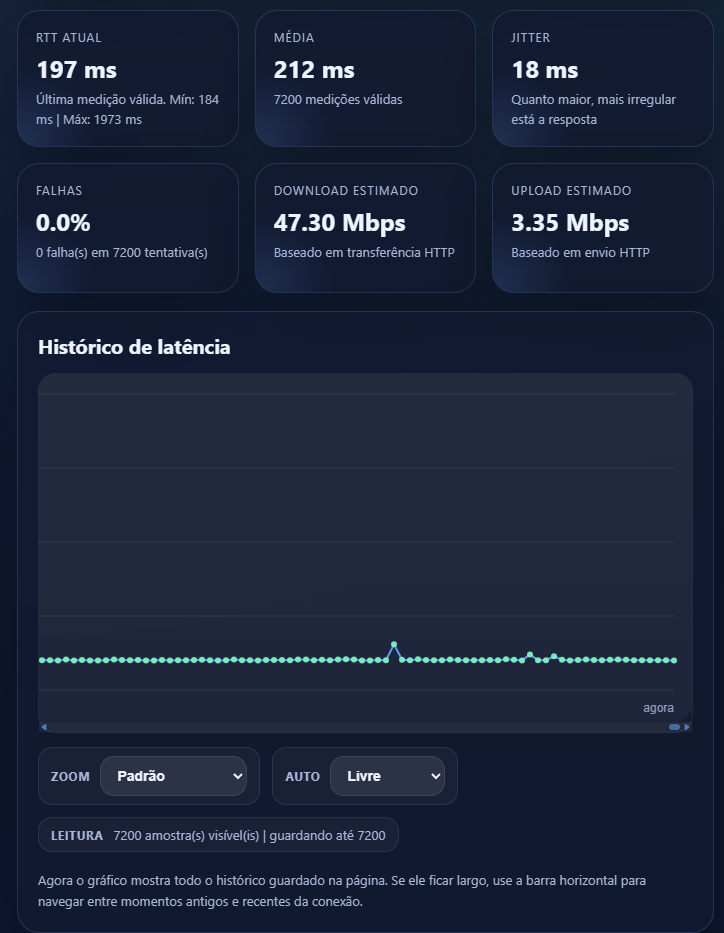
Task: Click the LEITURA samples badge
Action: click(218, 835)
